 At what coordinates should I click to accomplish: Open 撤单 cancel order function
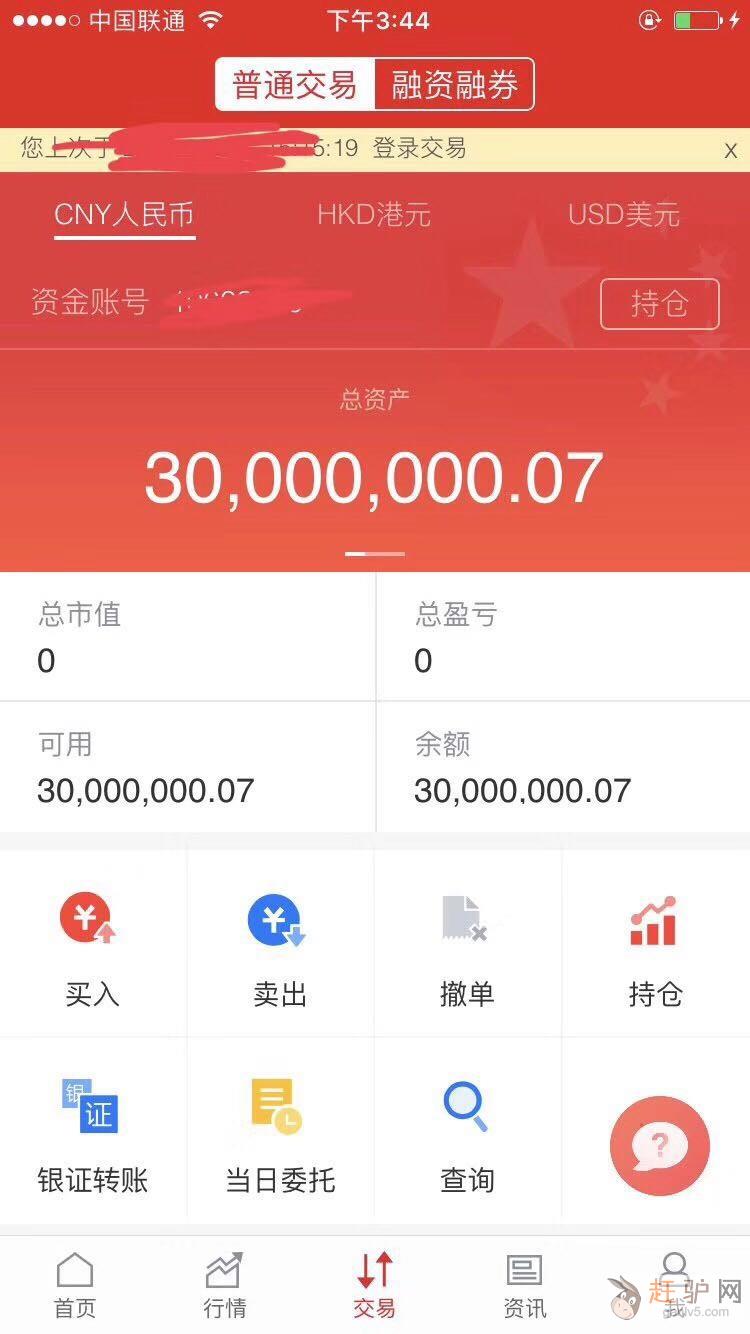pos(467,948)
